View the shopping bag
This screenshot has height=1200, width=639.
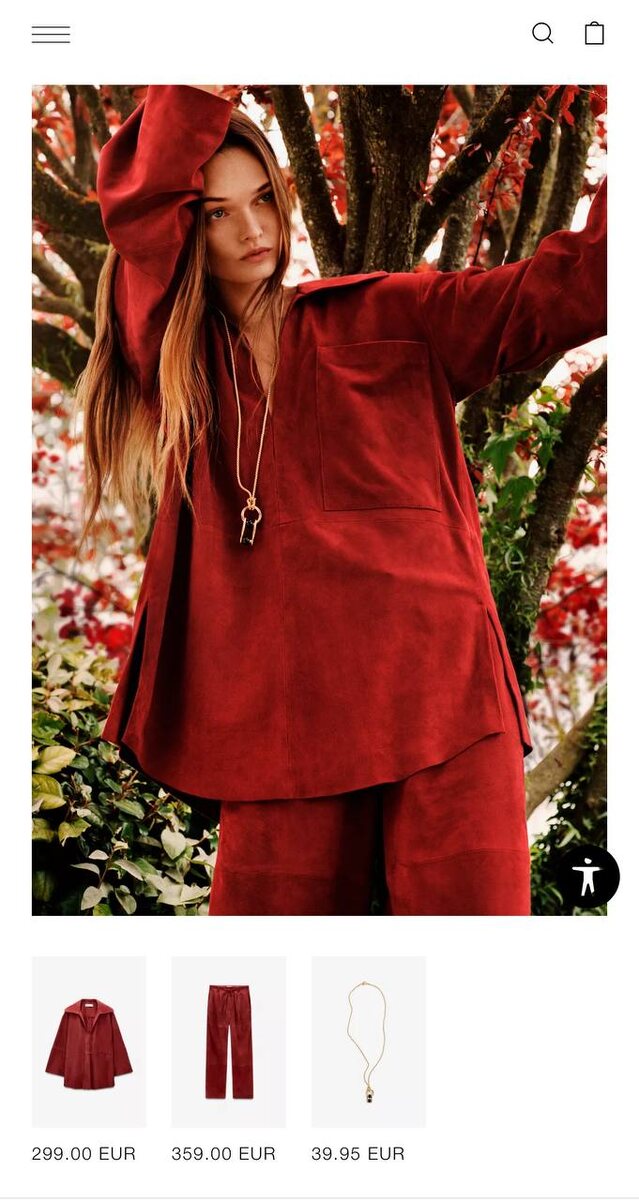click(x=594, y=34)
